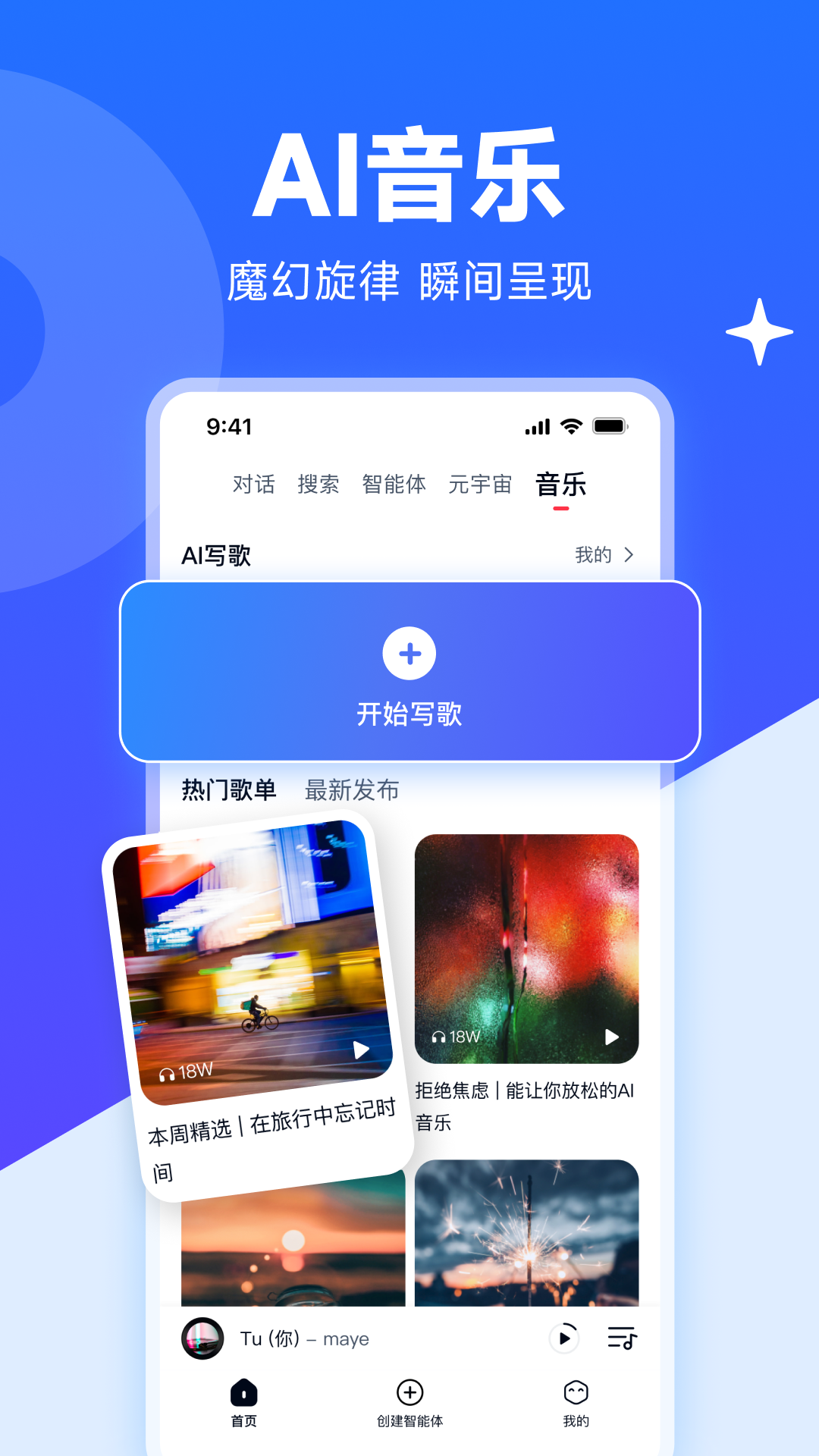819x1456 pixels.
Task: Tap the album art thumbnail in mini player
Action: [x=202, y=1339]
